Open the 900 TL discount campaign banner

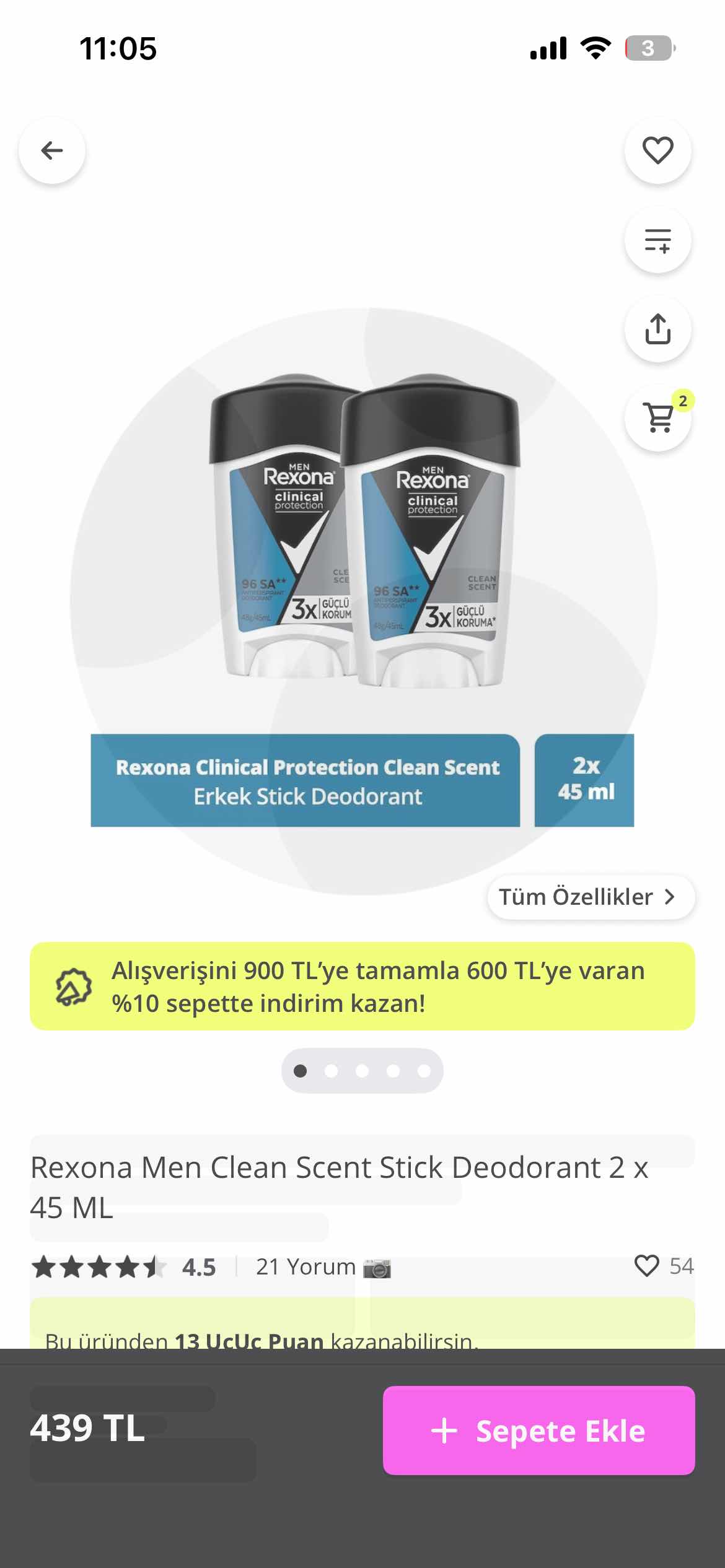(362, 987)
